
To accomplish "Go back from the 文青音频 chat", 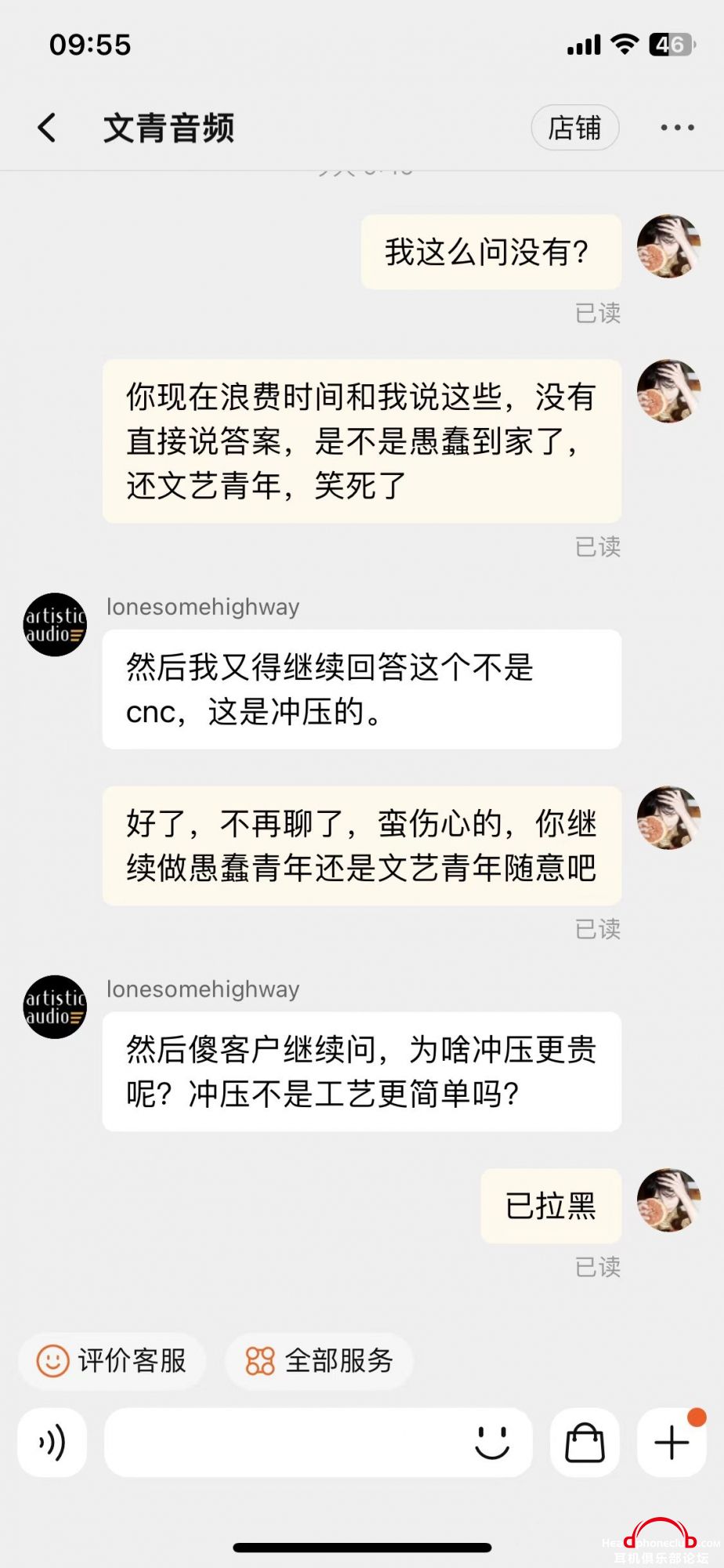I will point(47,128).
